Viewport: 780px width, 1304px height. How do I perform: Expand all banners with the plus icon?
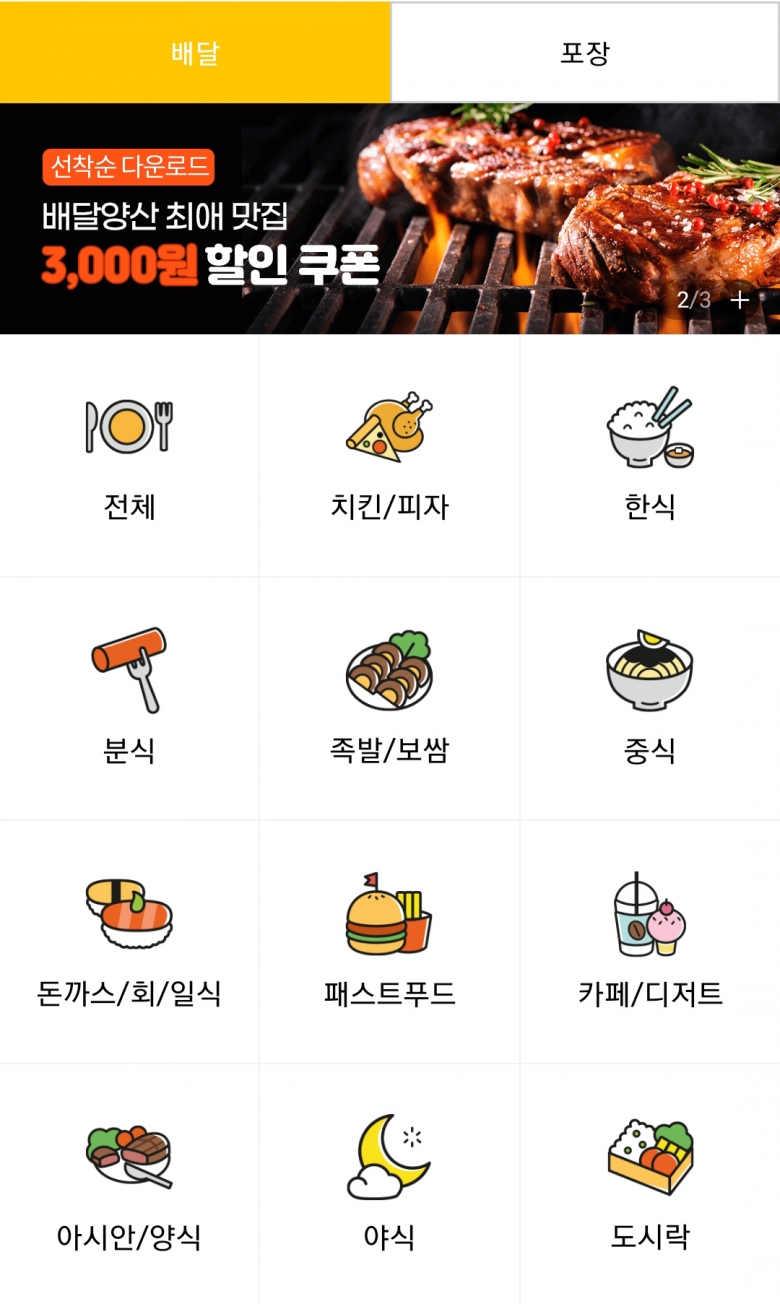[740, 300]
